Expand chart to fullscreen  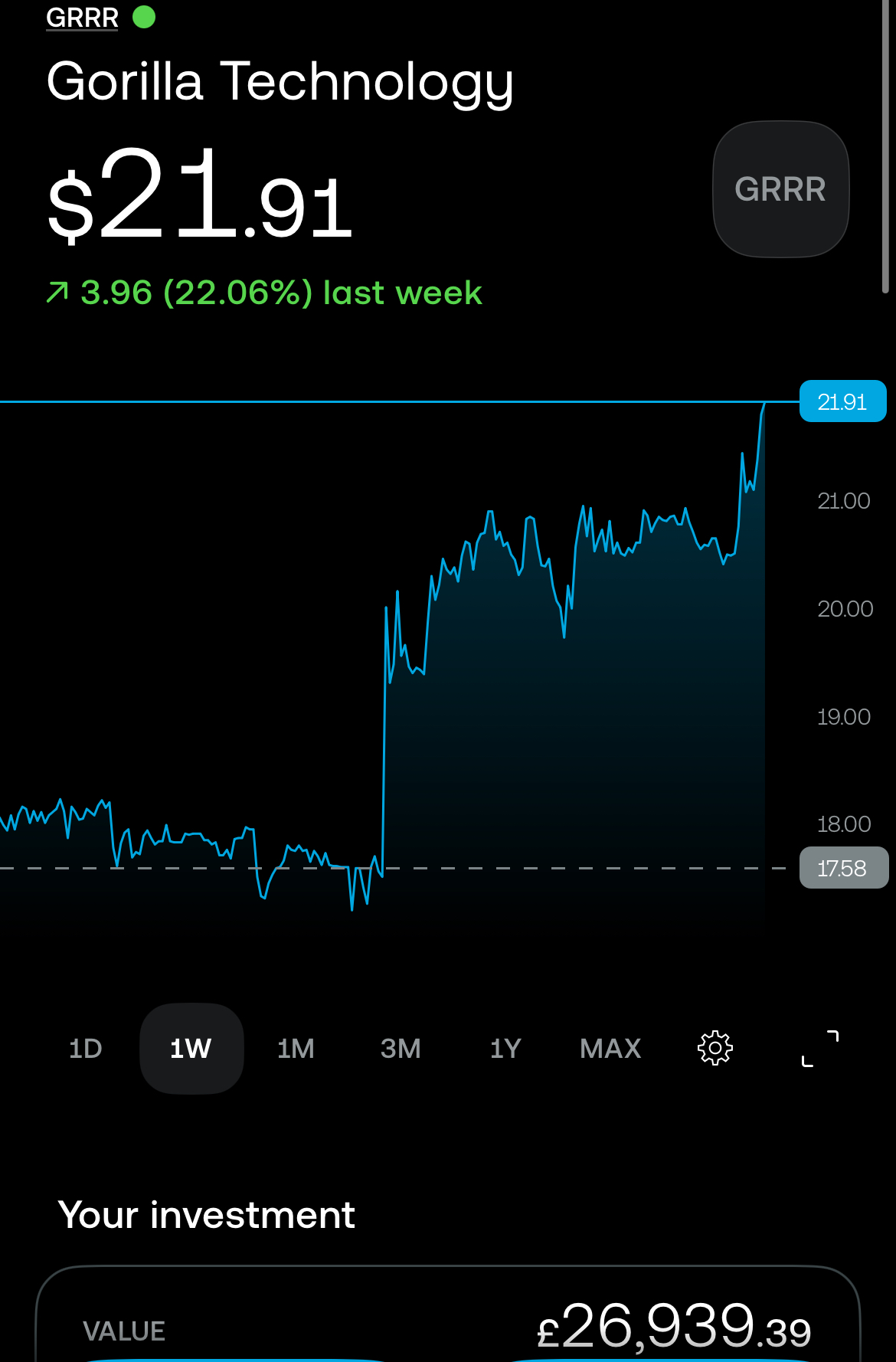tap(820, 1048)
